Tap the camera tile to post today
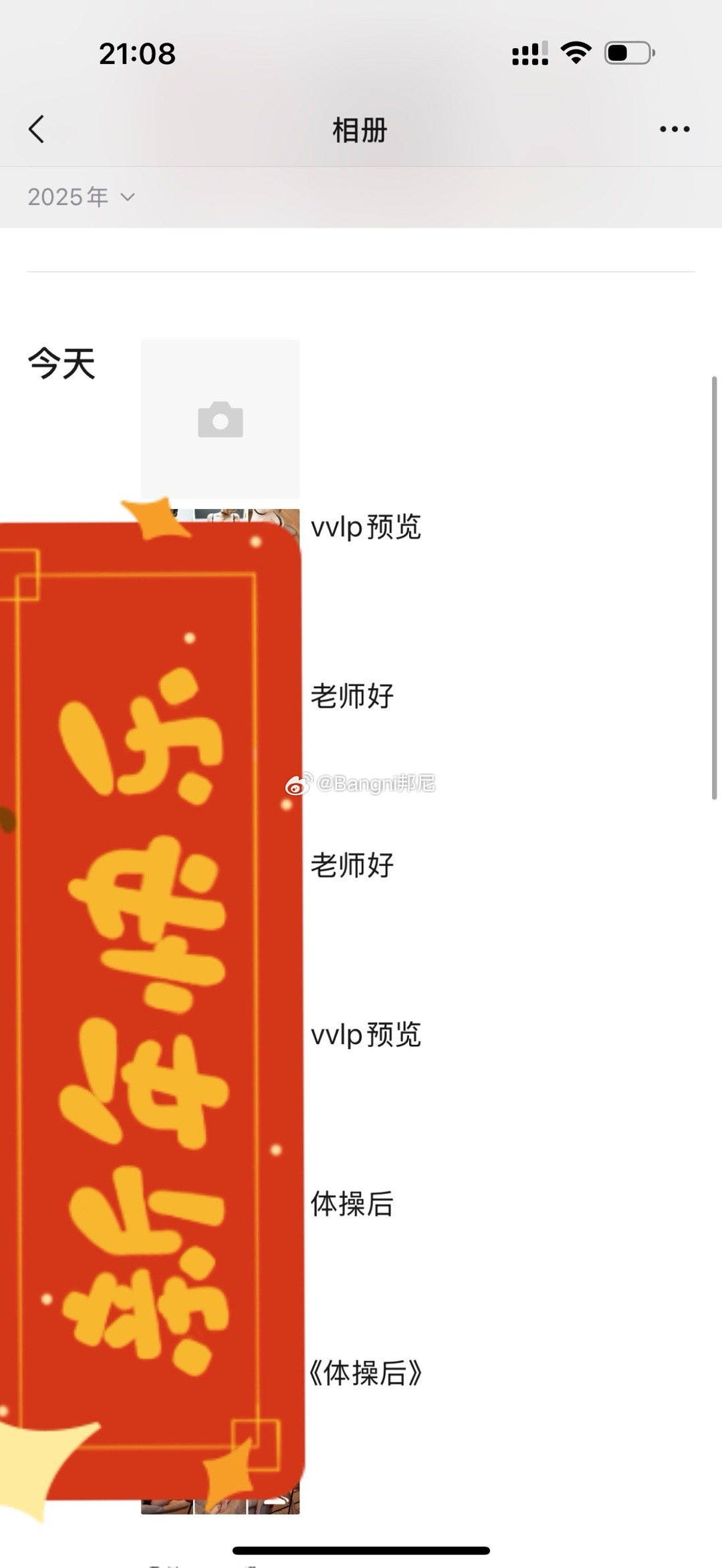 pyautogui.click(x=220, y=419)
